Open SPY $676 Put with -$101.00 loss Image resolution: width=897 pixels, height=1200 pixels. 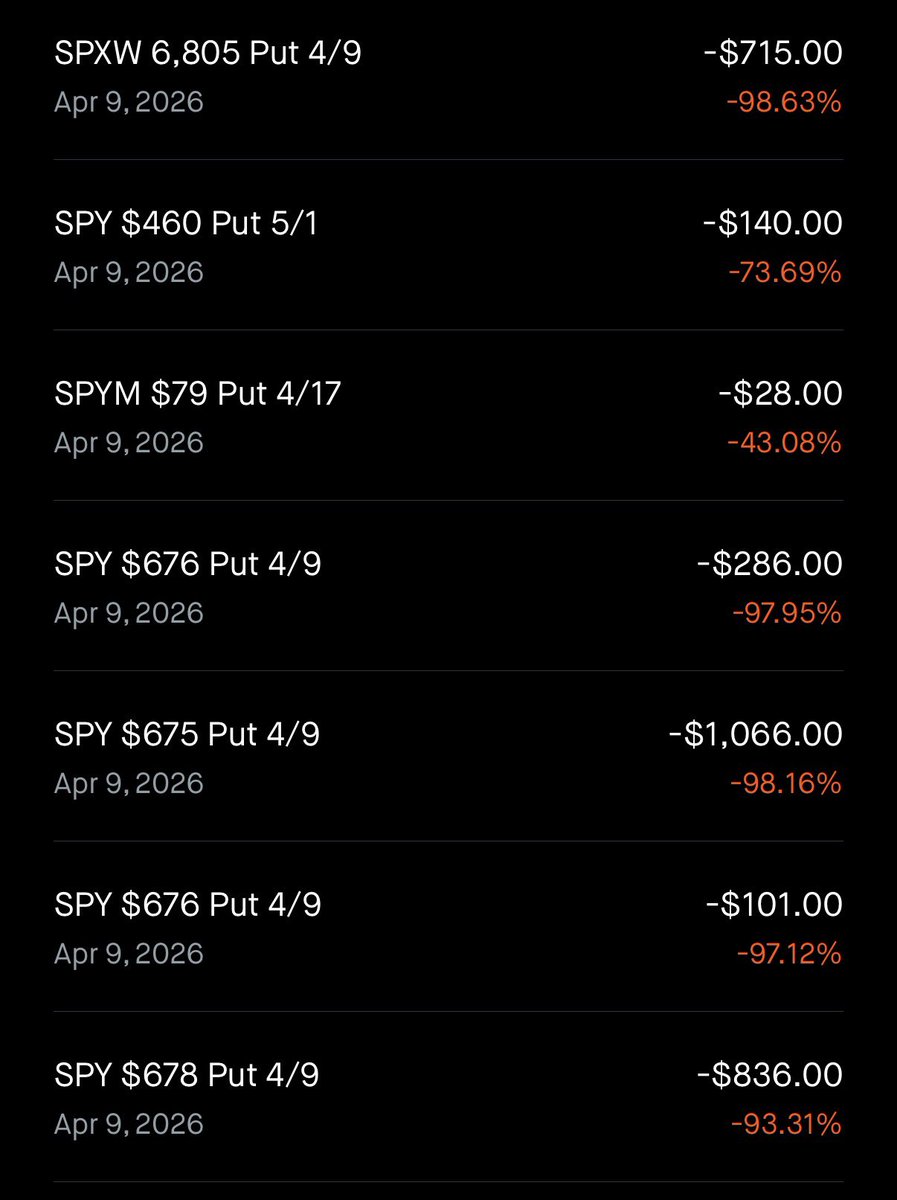188,904
